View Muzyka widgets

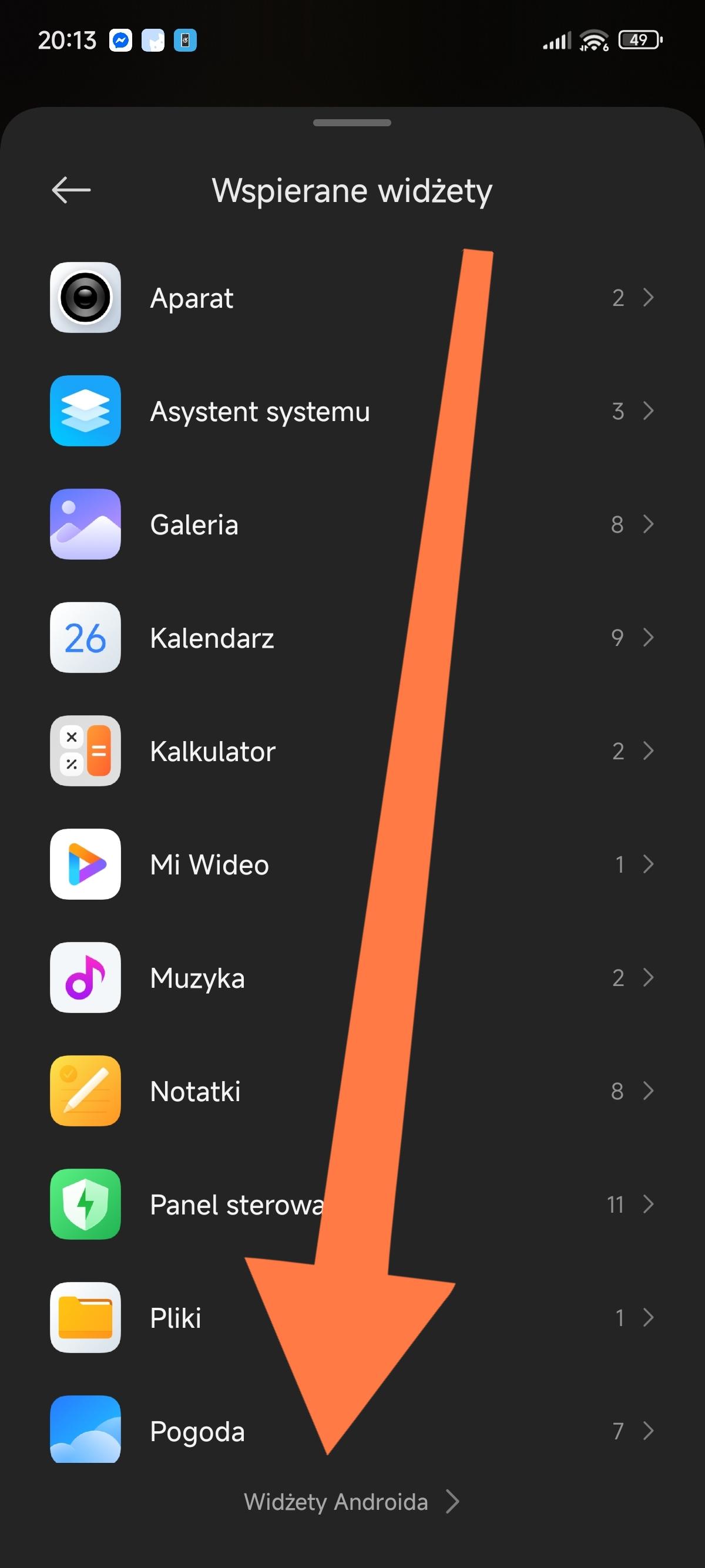point(197,978)
